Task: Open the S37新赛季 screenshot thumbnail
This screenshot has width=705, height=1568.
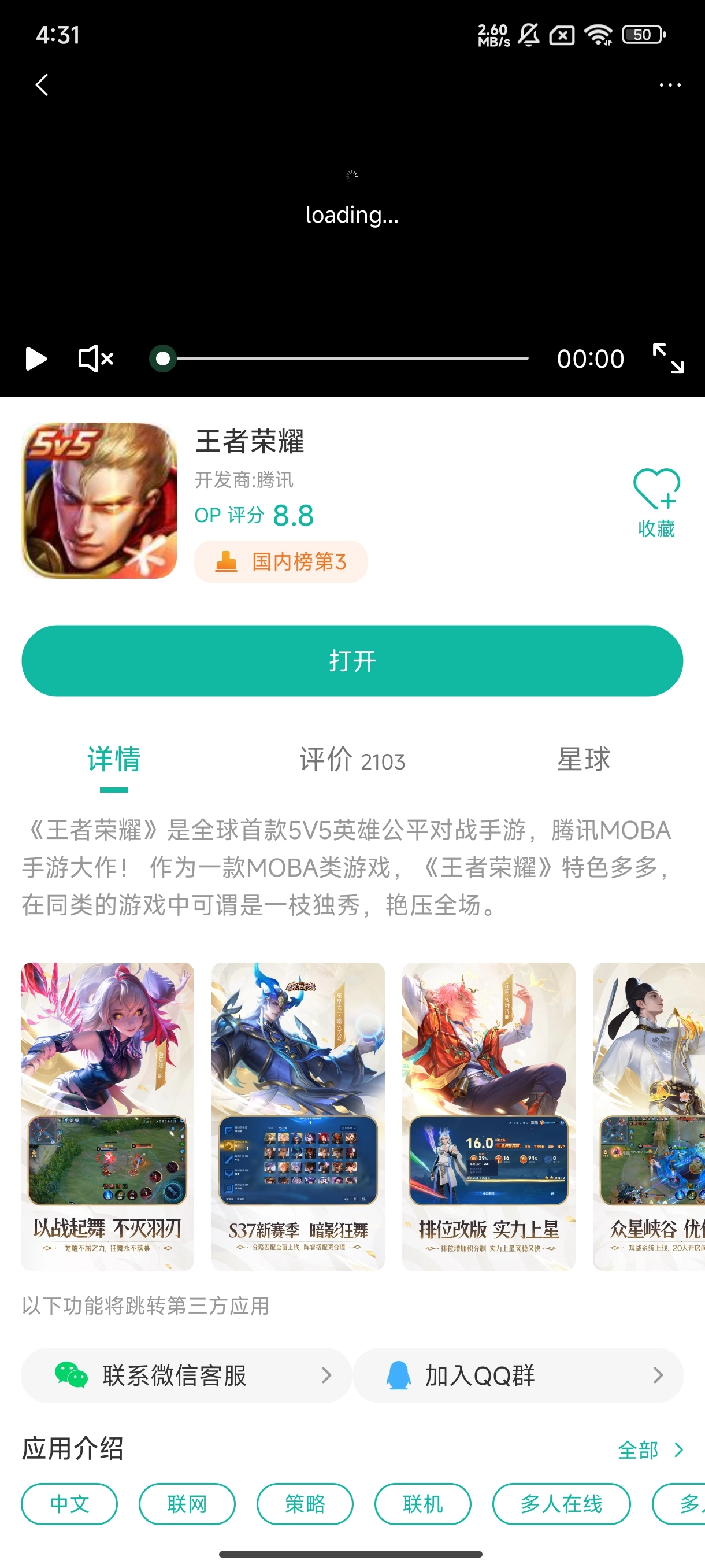Action: (298, 1120)
